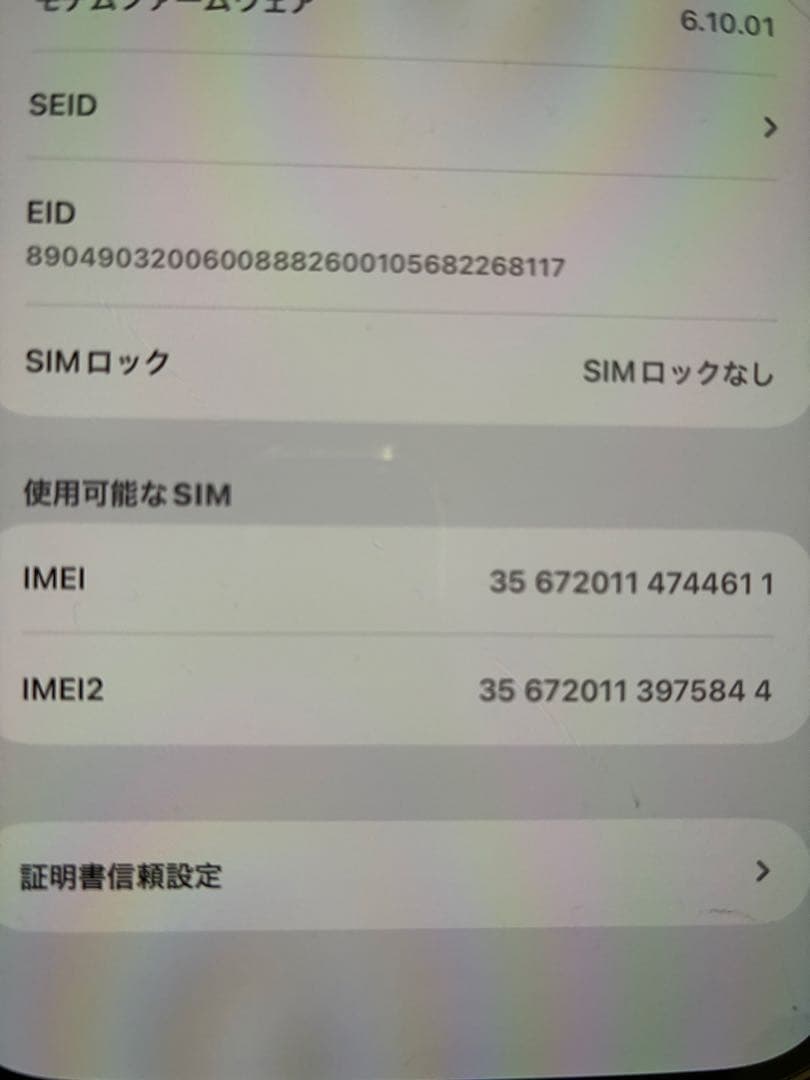This screenshot has height=1080, width=810.
Task: Tap the "SIMロックなし" status text
Action: 678,373
